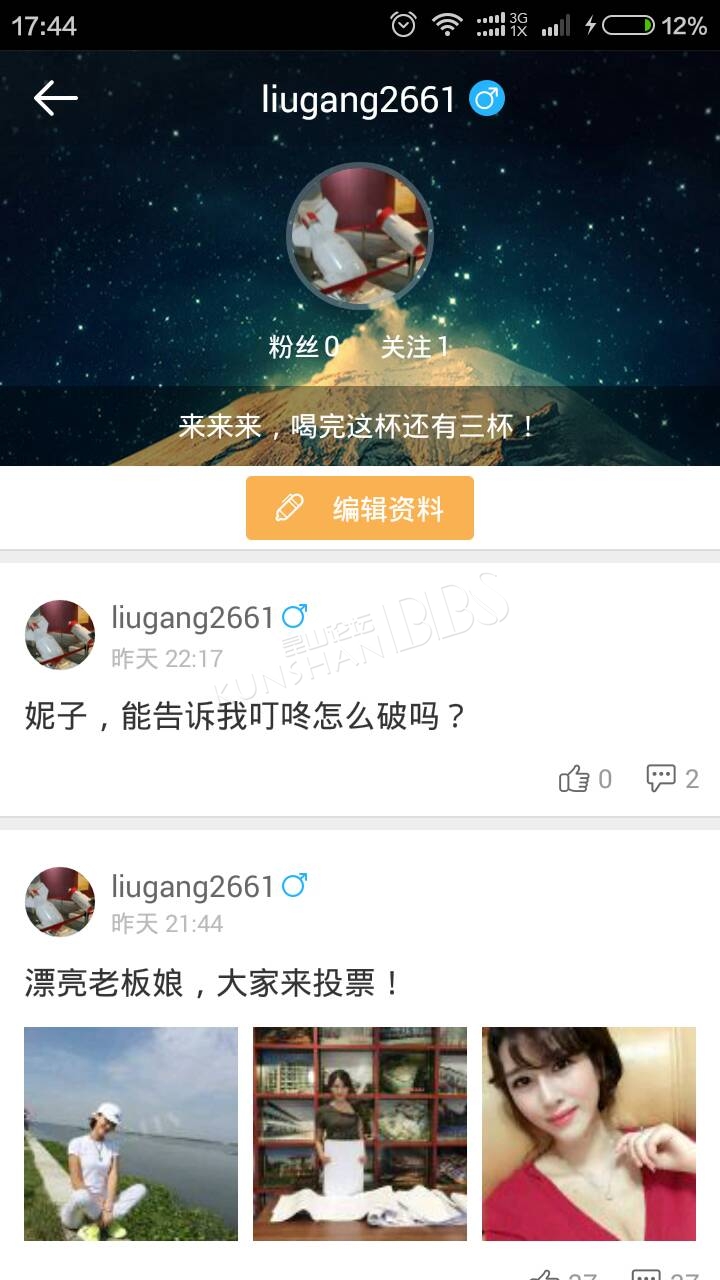Open the 关注 following list

click(x=415, y=347)
